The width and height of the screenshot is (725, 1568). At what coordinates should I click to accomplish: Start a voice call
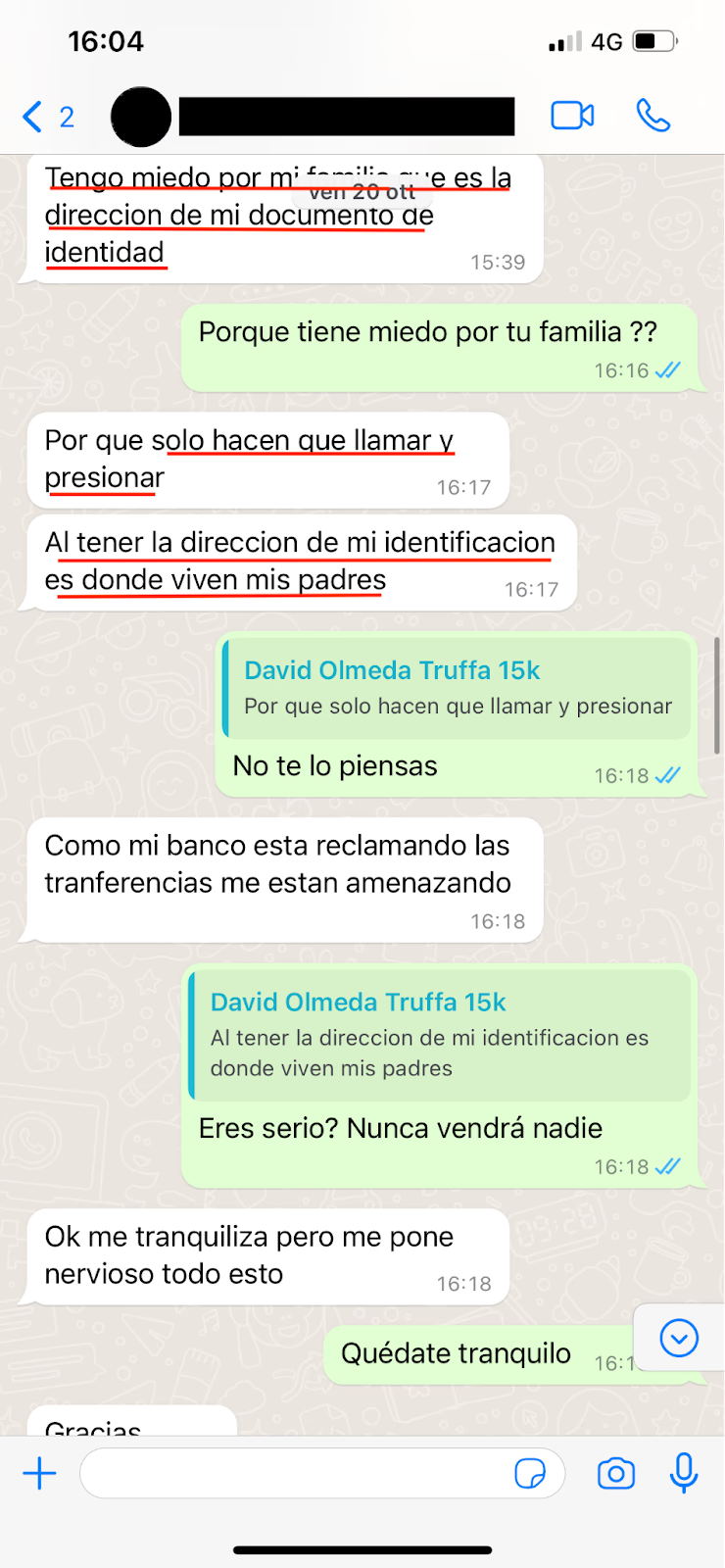(652, 116)
